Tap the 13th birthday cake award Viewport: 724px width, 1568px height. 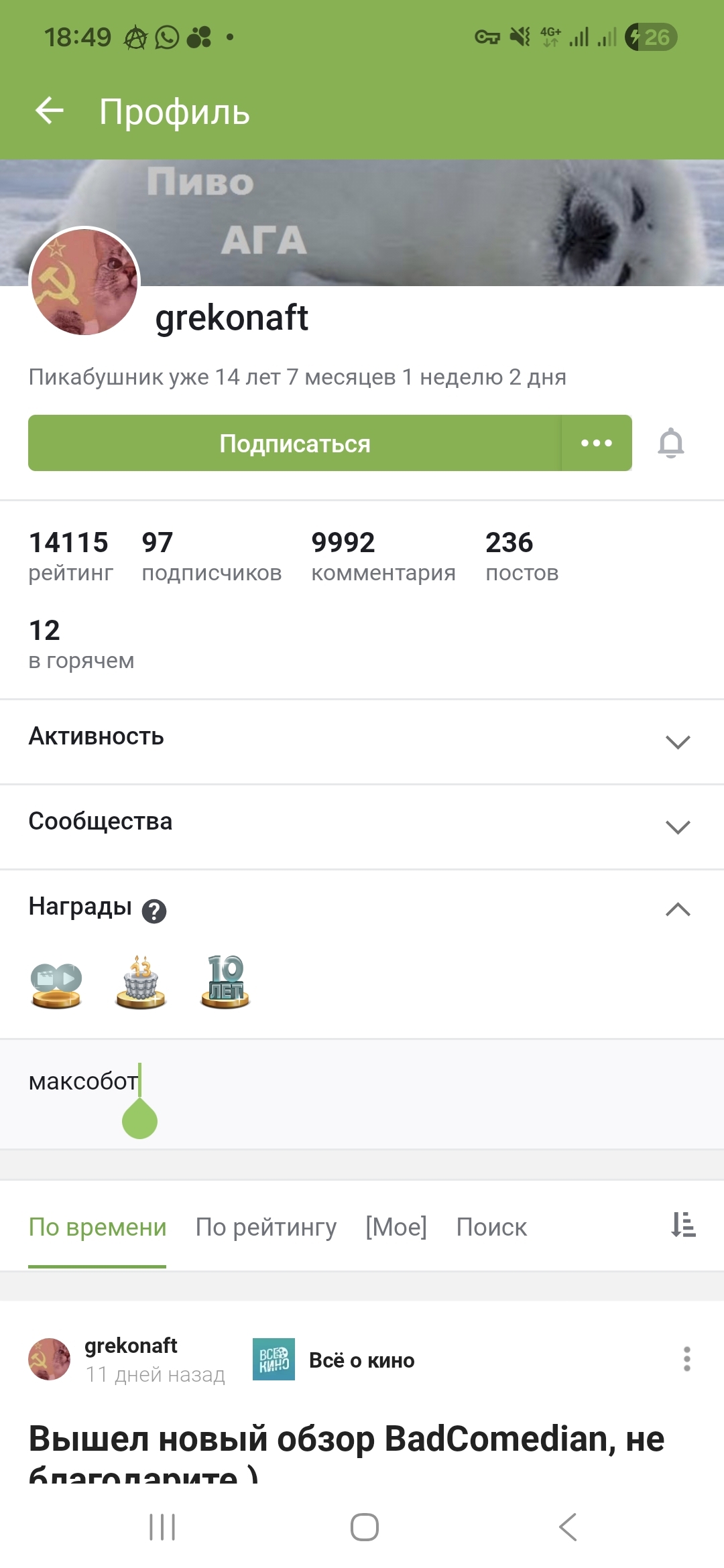click(x=141, y=983)
